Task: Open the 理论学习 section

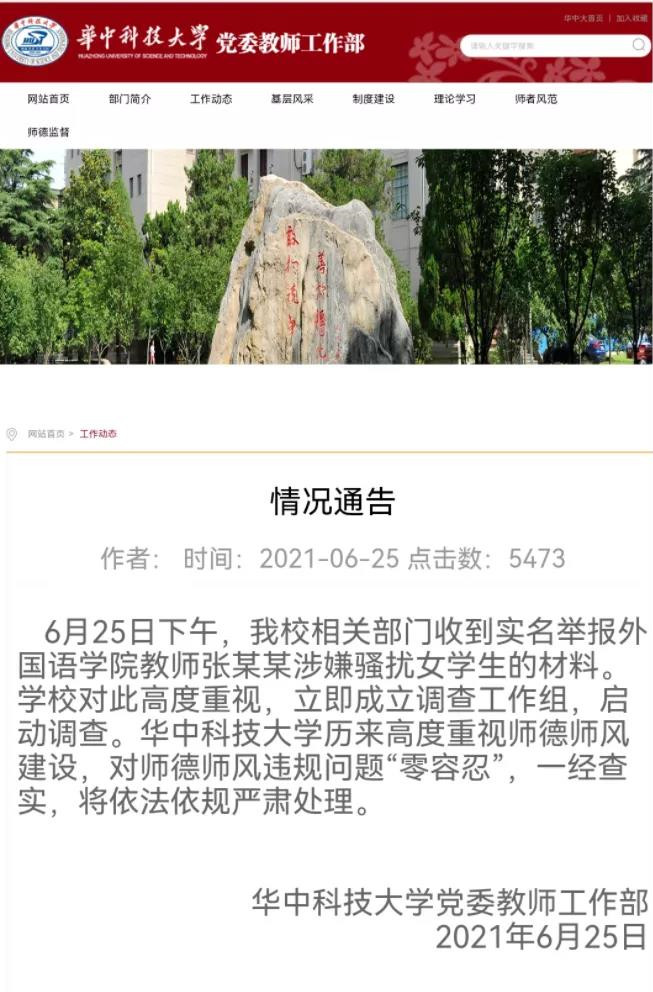Action: tap(455, 99)
